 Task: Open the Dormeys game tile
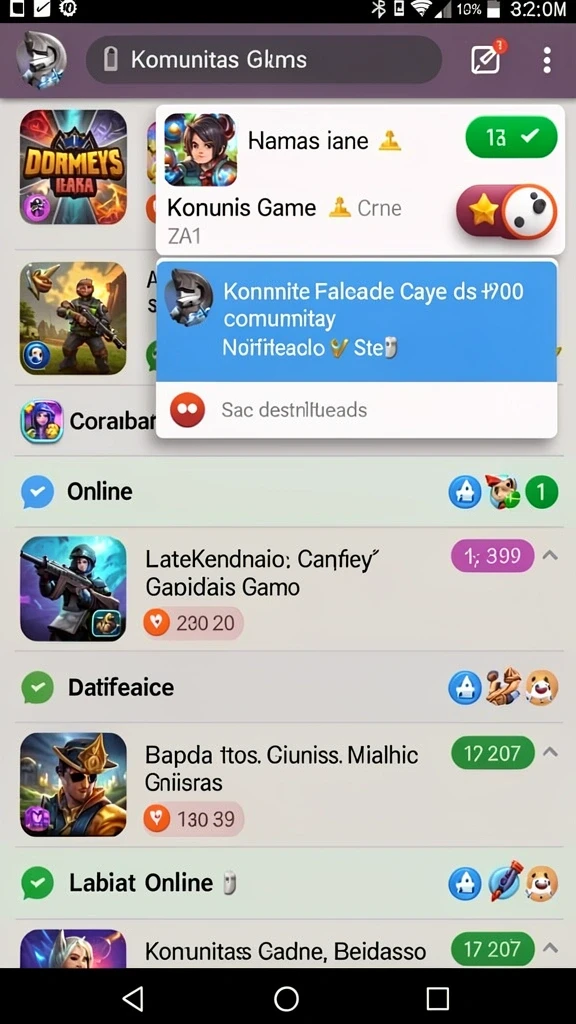[x=73, y=167]
